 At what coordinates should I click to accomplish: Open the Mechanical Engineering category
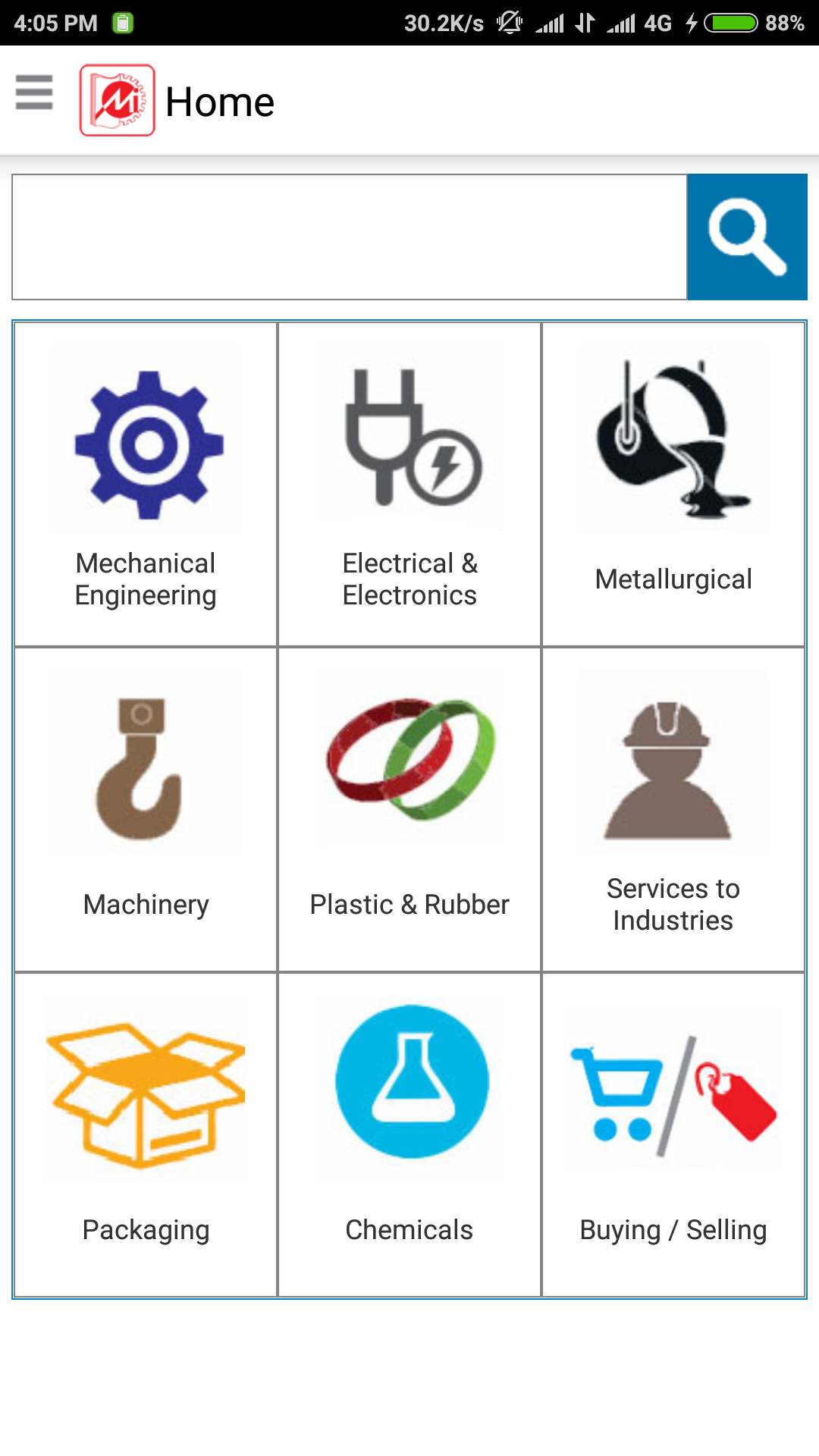coord(146,485)
